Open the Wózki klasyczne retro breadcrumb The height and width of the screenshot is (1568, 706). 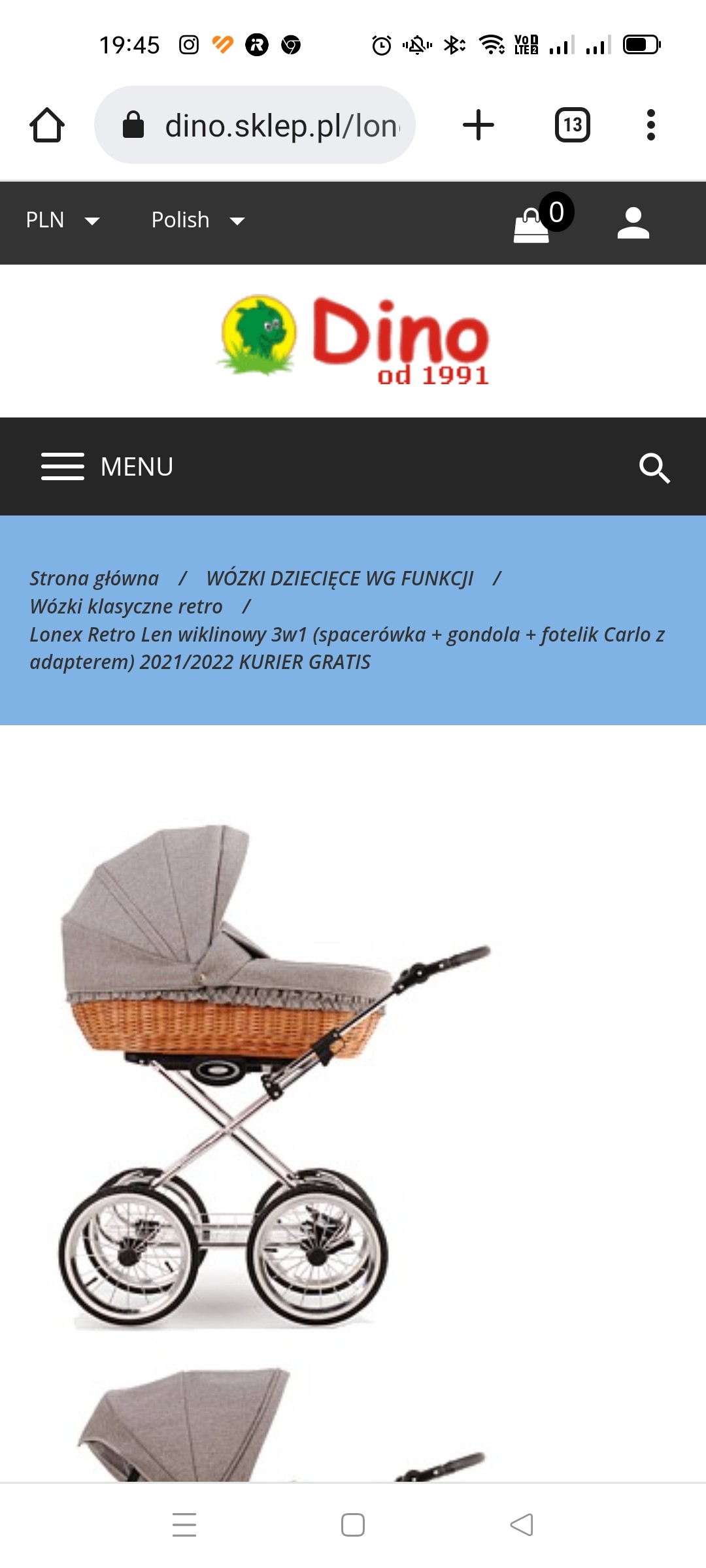pyautogui.click(x=126, y=606)
